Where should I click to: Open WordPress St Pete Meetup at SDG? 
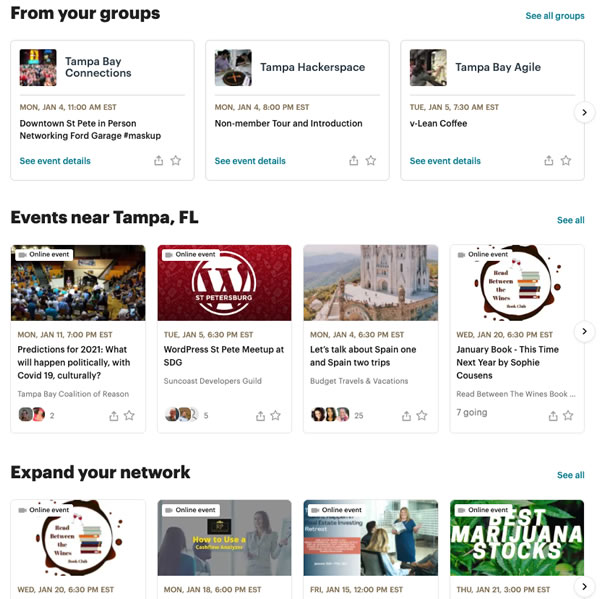click(x=223, y=355)
